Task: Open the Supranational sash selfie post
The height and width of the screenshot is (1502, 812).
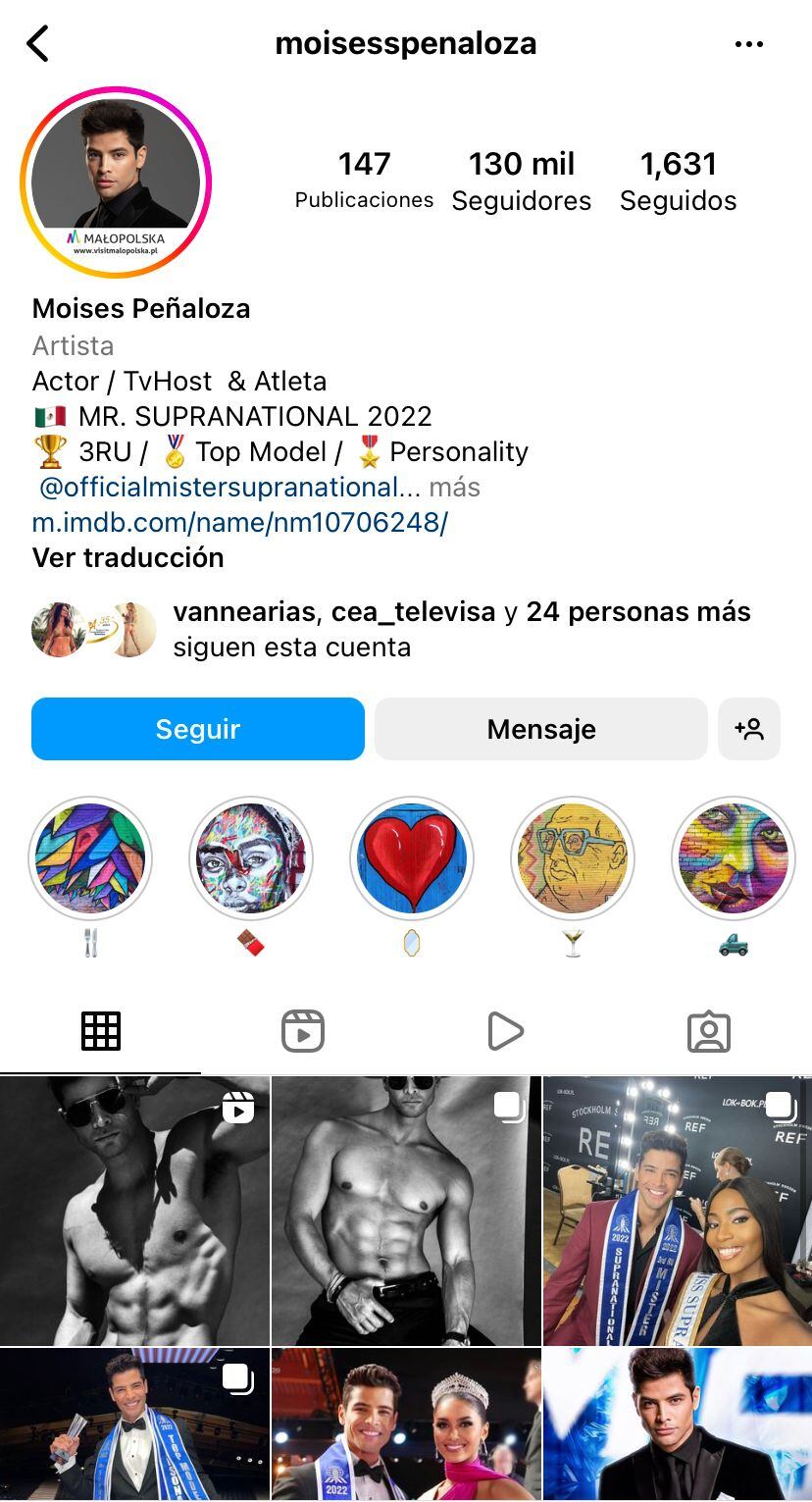Action: click(x=677, y=1211)
